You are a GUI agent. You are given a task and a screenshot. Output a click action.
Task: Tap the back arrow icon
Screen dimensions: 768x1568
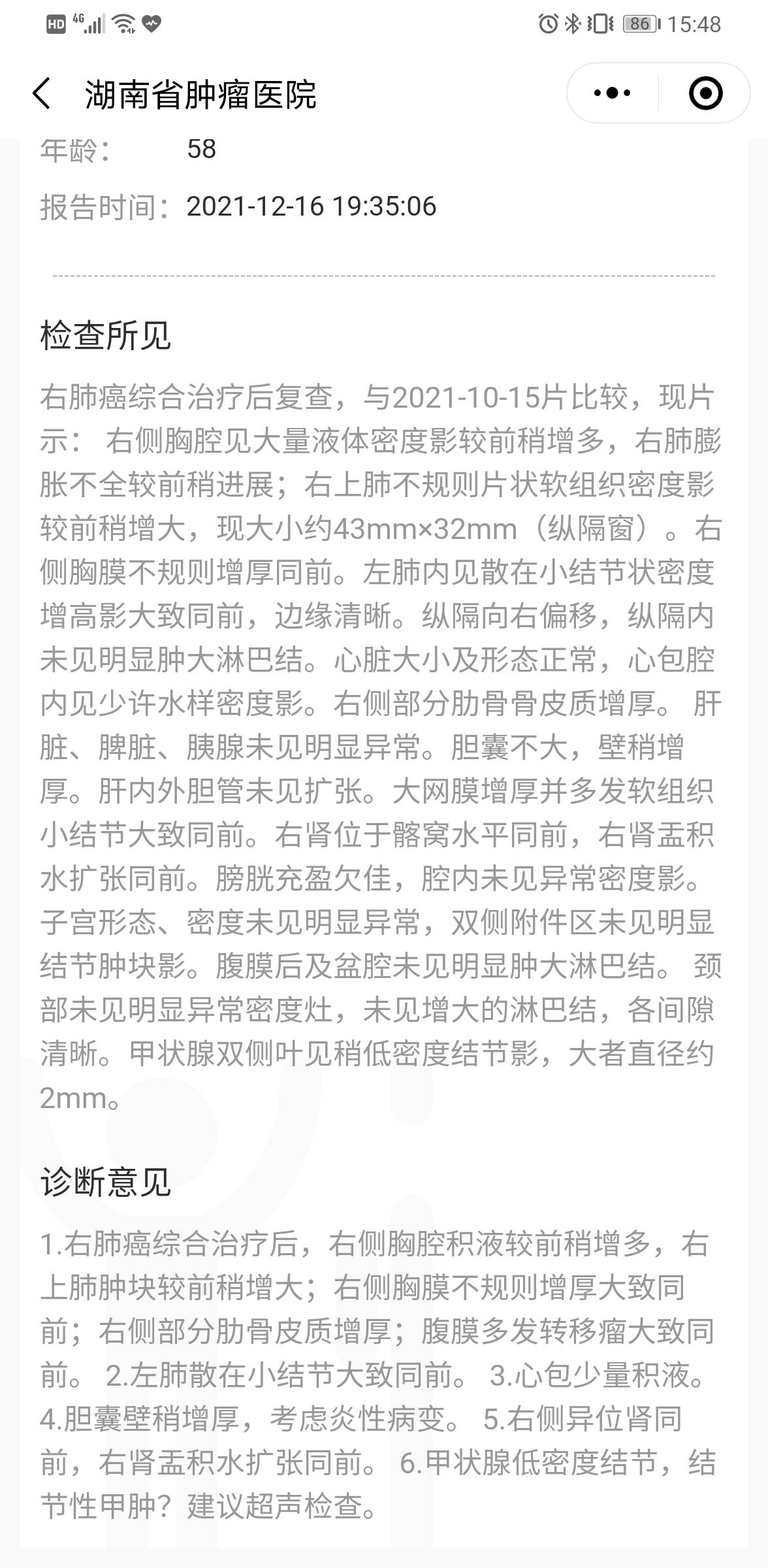click(41, 91)
